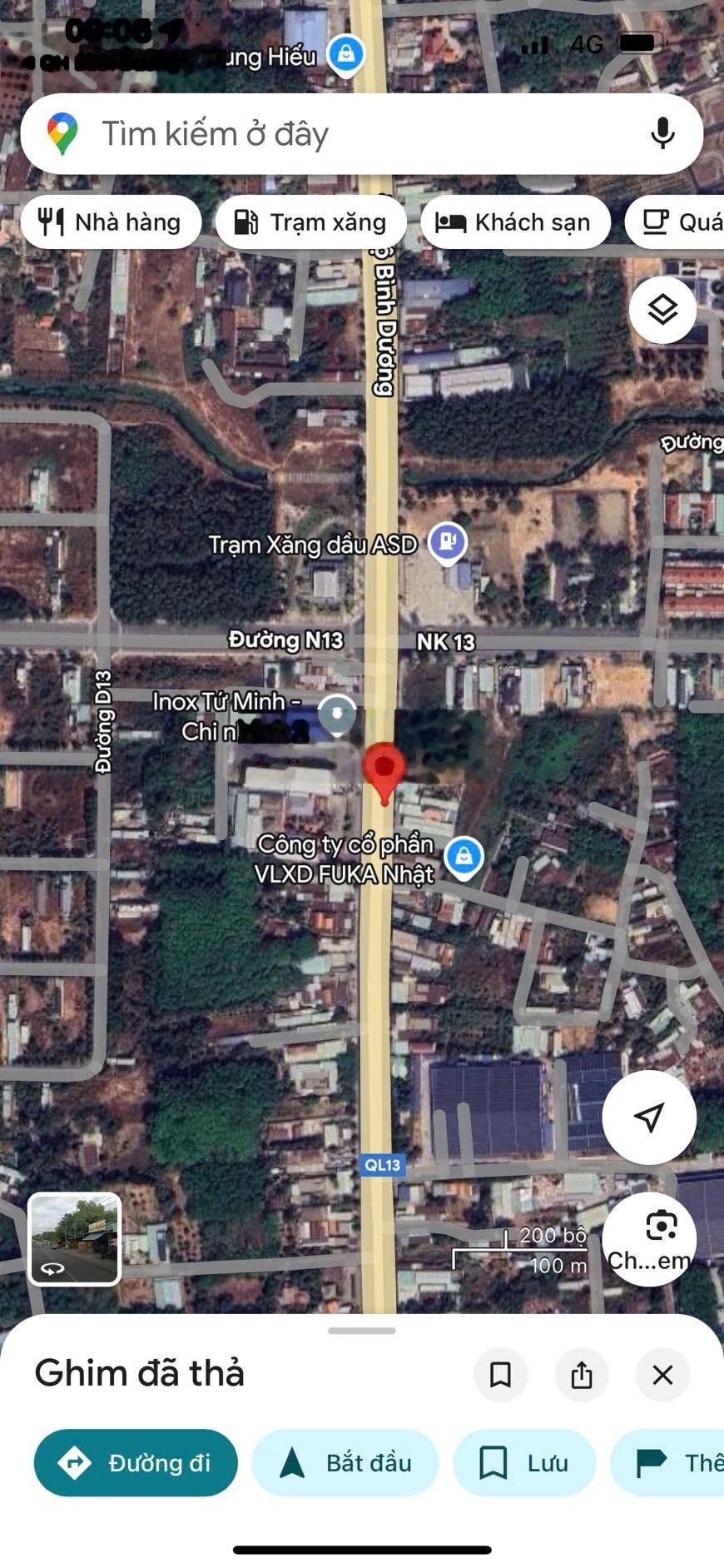Image resolution: width=724 pixels, height=1568 pixels.
Task: Tap the Trạm Xăng dầu ASD marker
Action: (448, 543)
